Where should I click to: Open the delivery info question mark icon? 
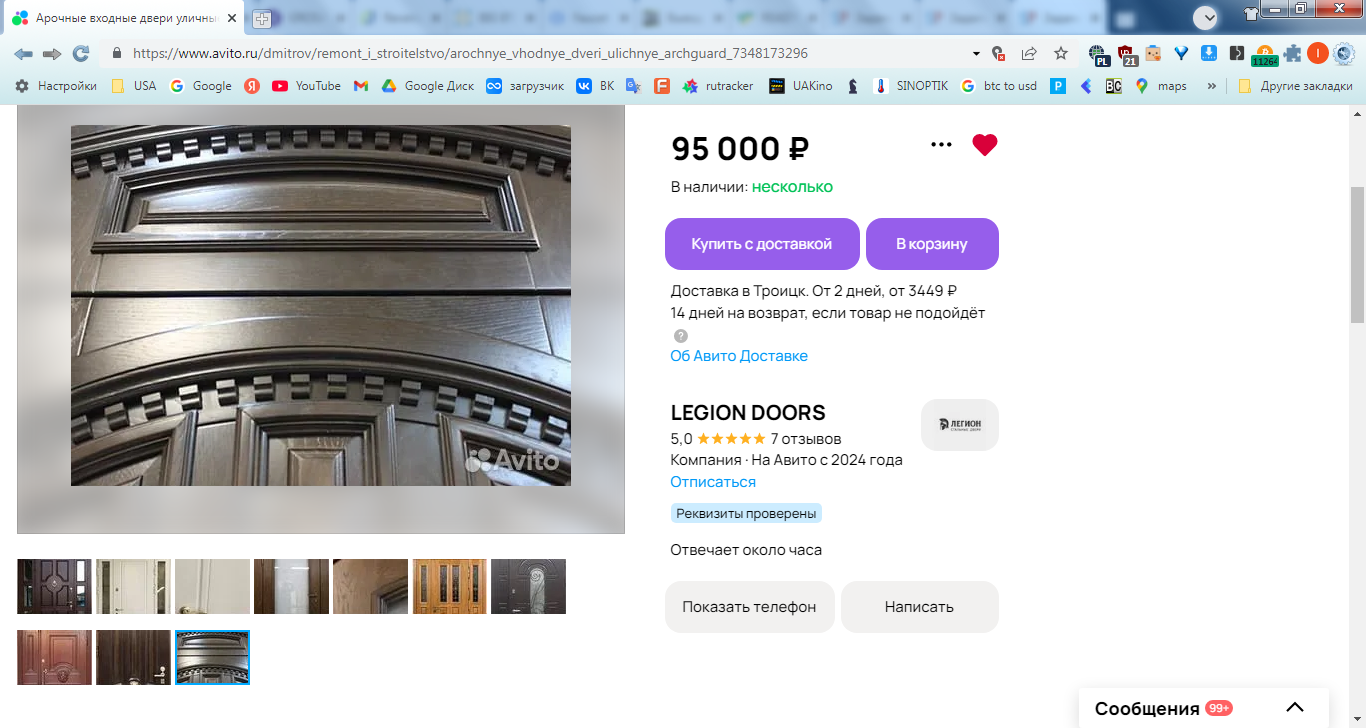[x=681, y=335]
